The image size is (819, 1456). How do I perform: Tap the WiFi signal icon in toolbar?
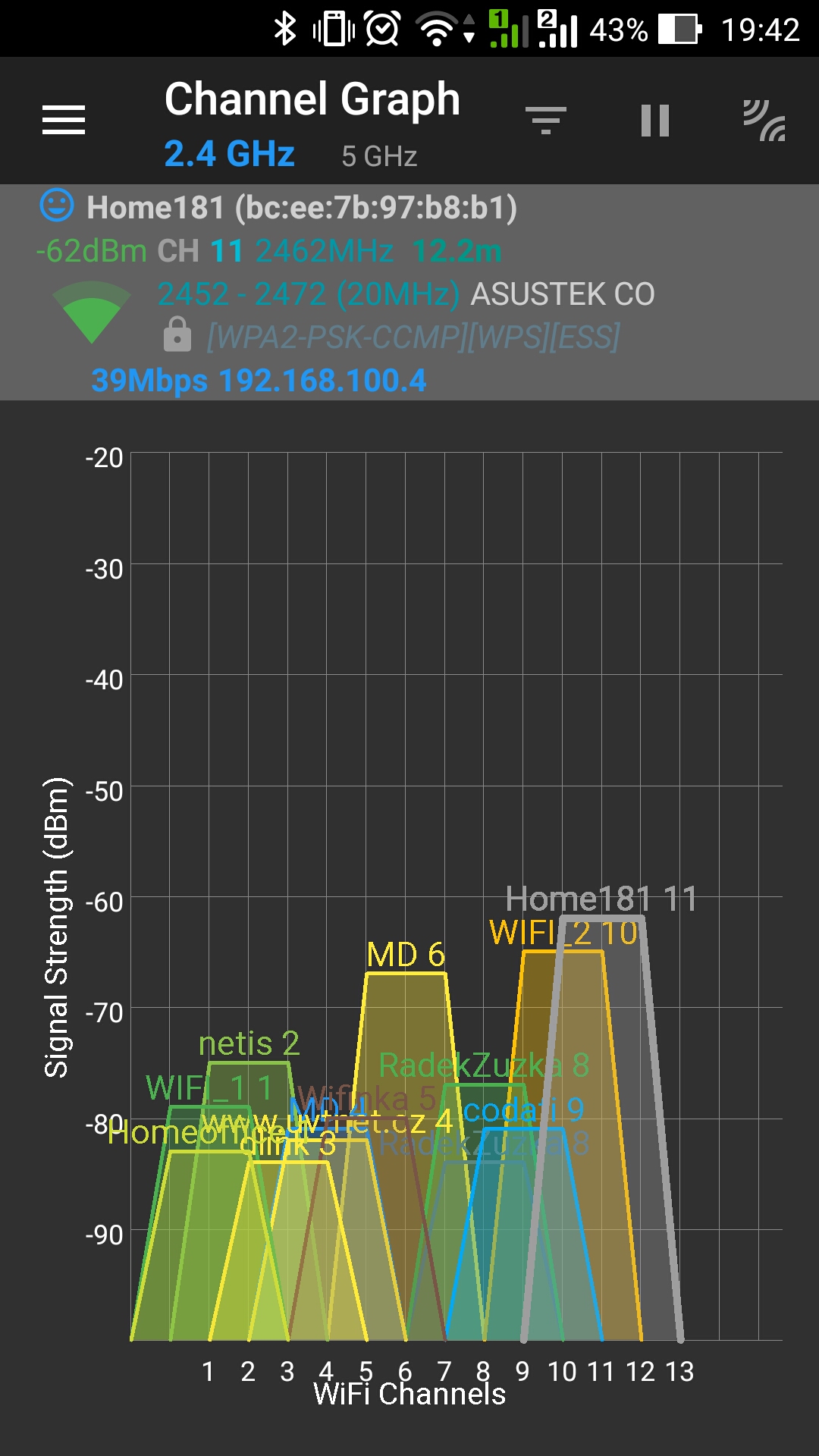point(764,120)
